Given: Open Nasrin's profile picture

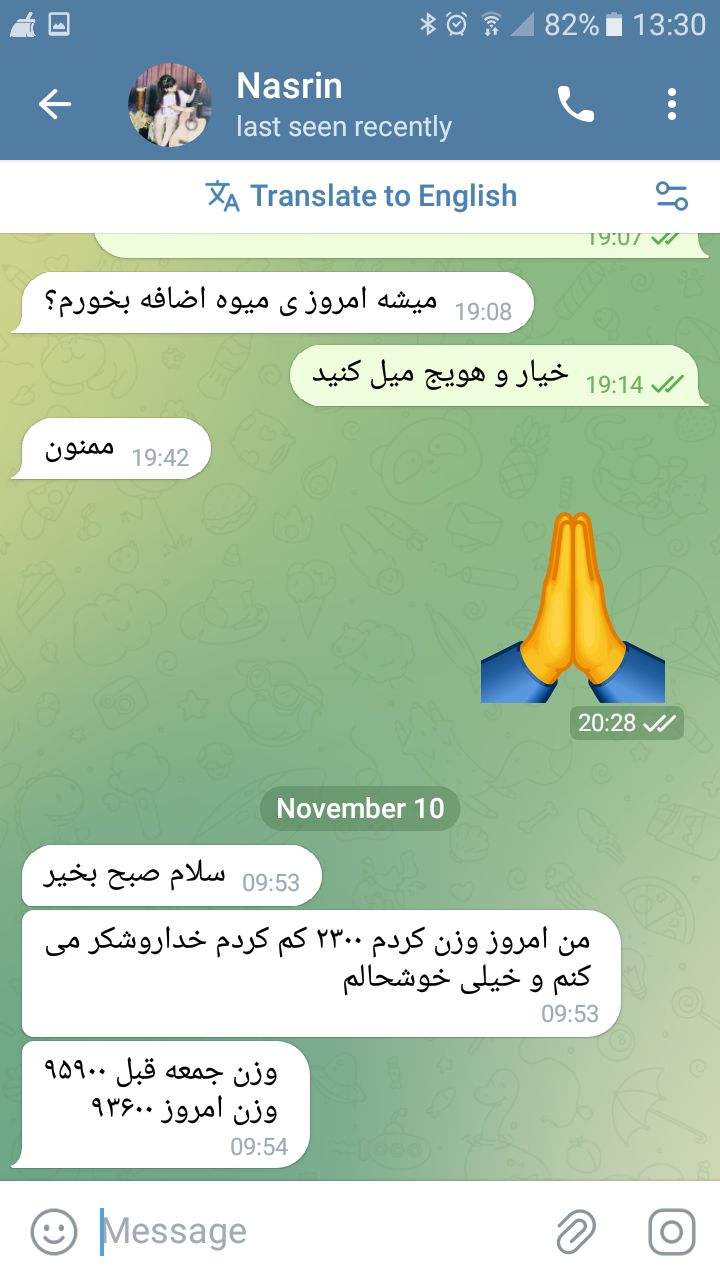Looking at the screenshot, I should tap(170, 104).
